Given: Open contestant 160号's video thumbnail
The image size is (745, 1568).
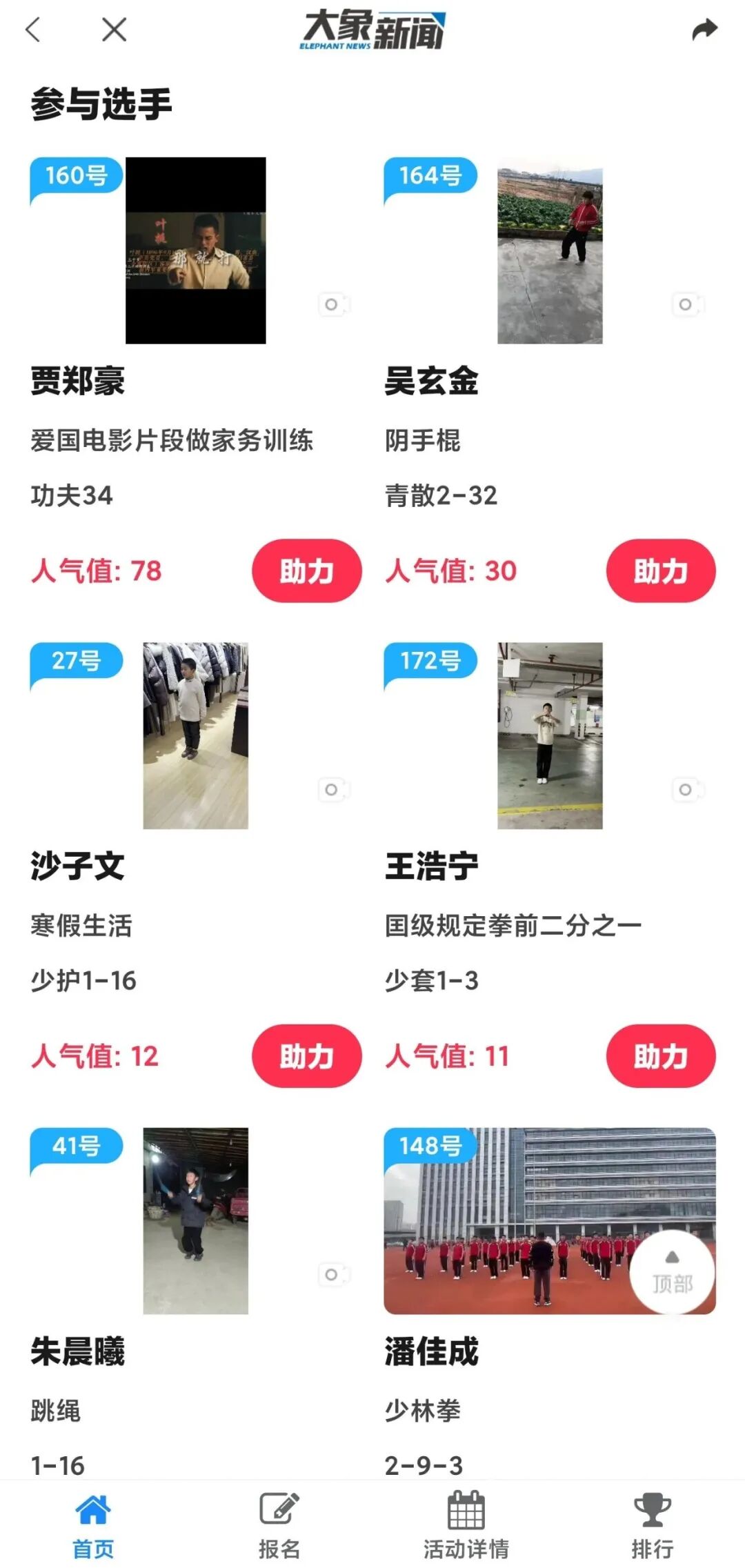Looking at the screenshot, I should click(x=195, y=250).
